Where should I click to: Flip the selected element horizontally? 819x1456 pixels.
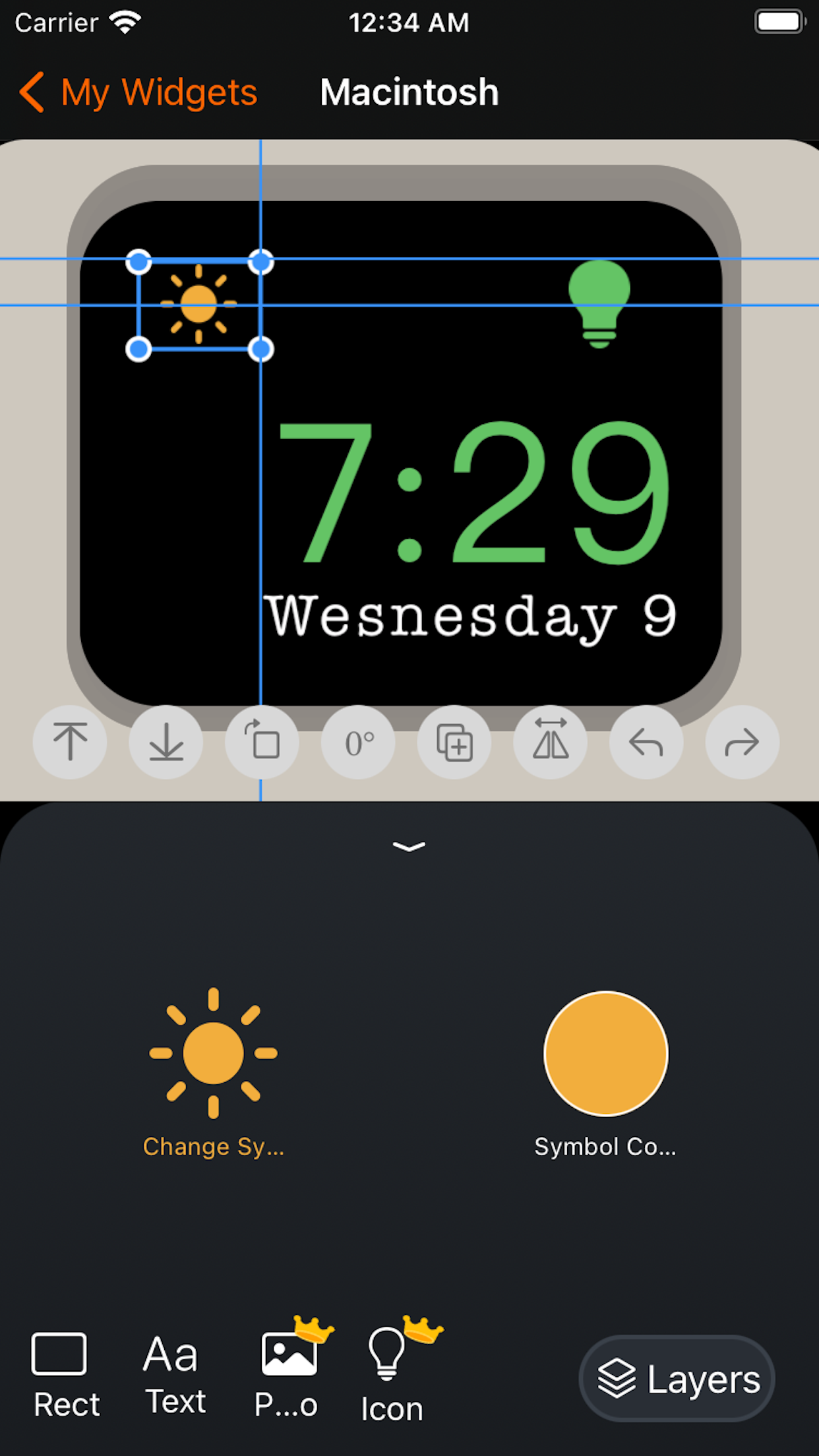pos(551,742)
